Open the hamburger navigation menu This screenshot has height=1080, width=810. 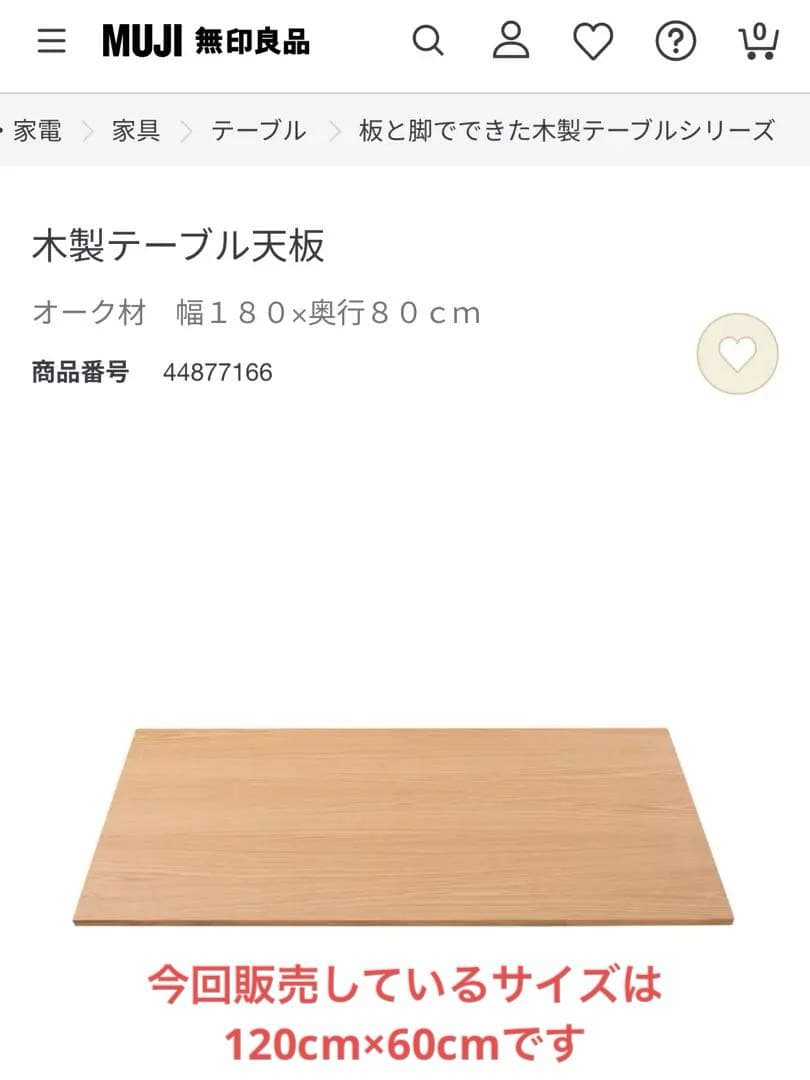(x=49, y=41)
